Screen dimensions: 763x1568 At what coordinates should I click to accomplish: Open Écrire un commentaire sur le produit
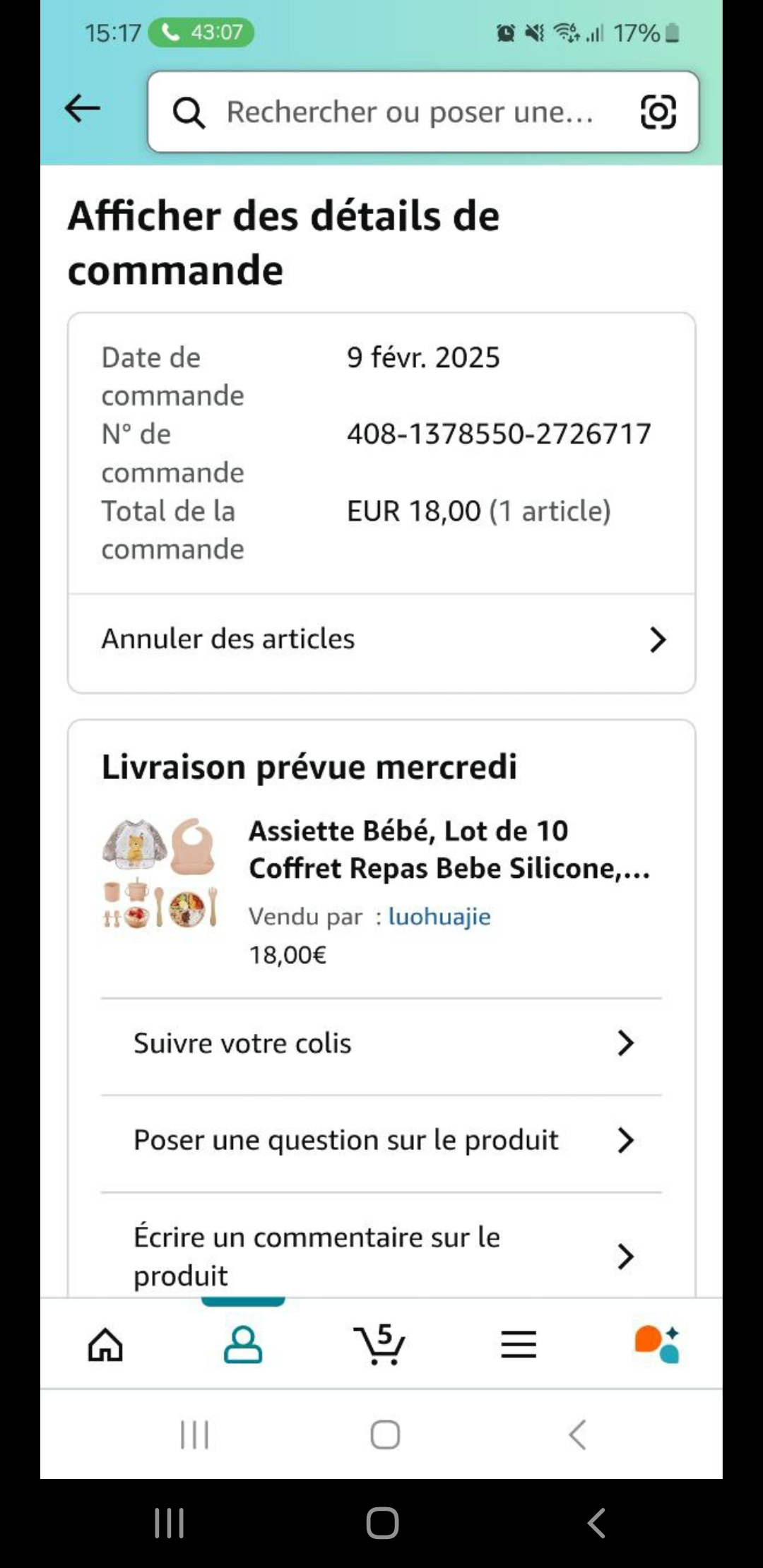click(381, 1256)
